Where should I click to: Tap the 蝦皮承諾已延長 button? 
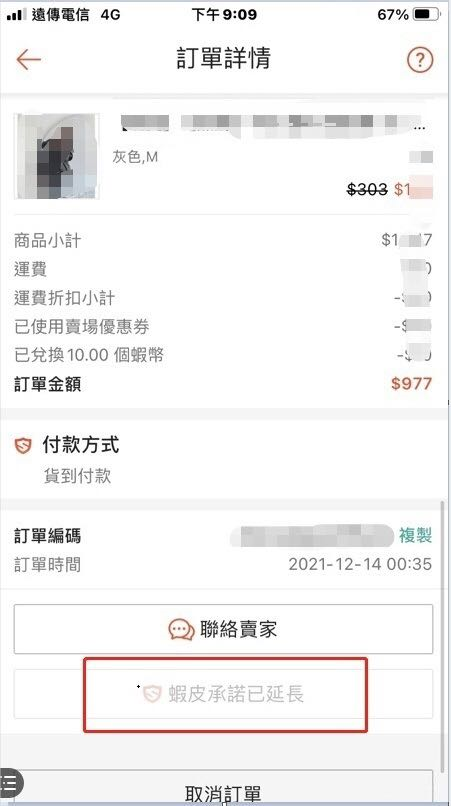point(223,694)
